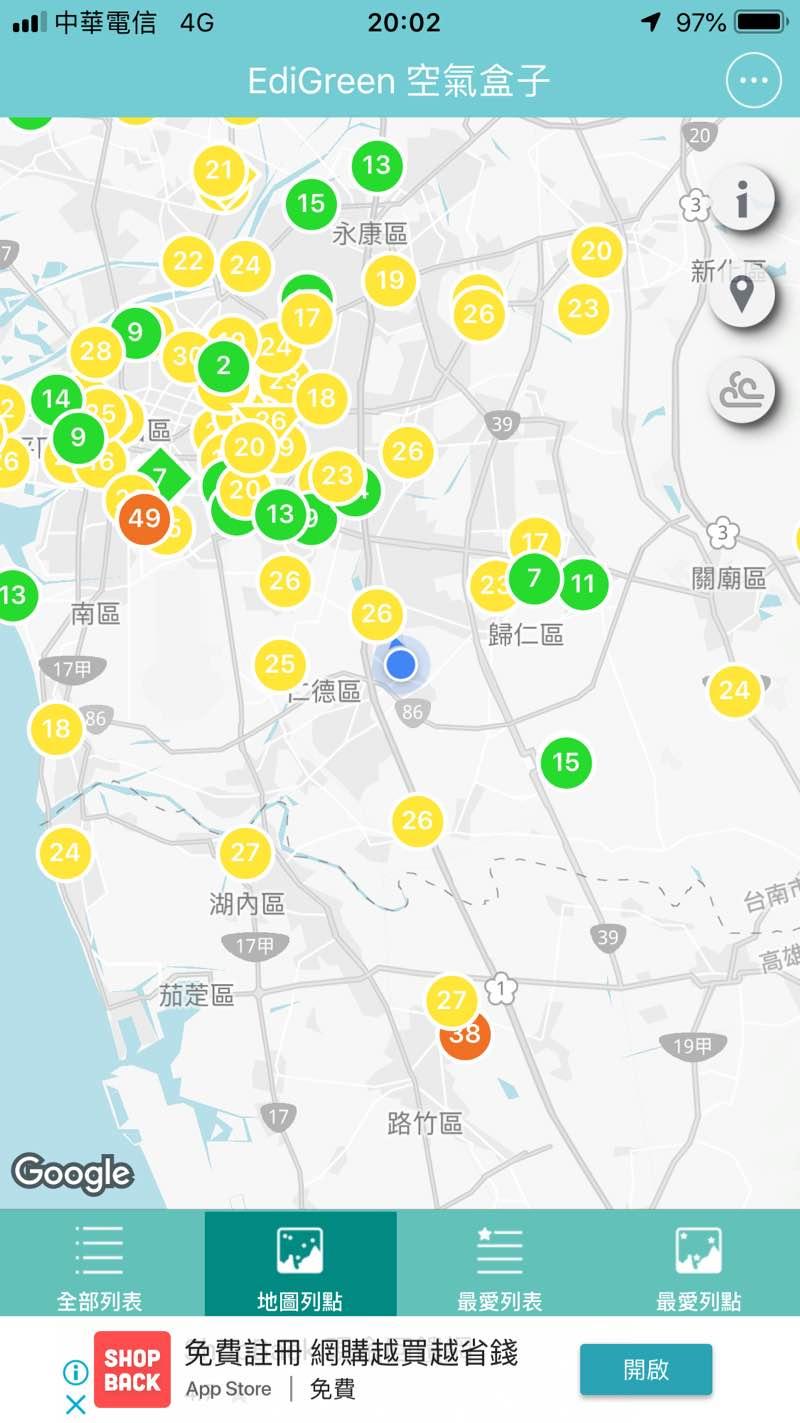The width and height of the screenshot is (800, 1423).
Task: Select the orange 49 air sensor marker
Action: coord(144,519)
